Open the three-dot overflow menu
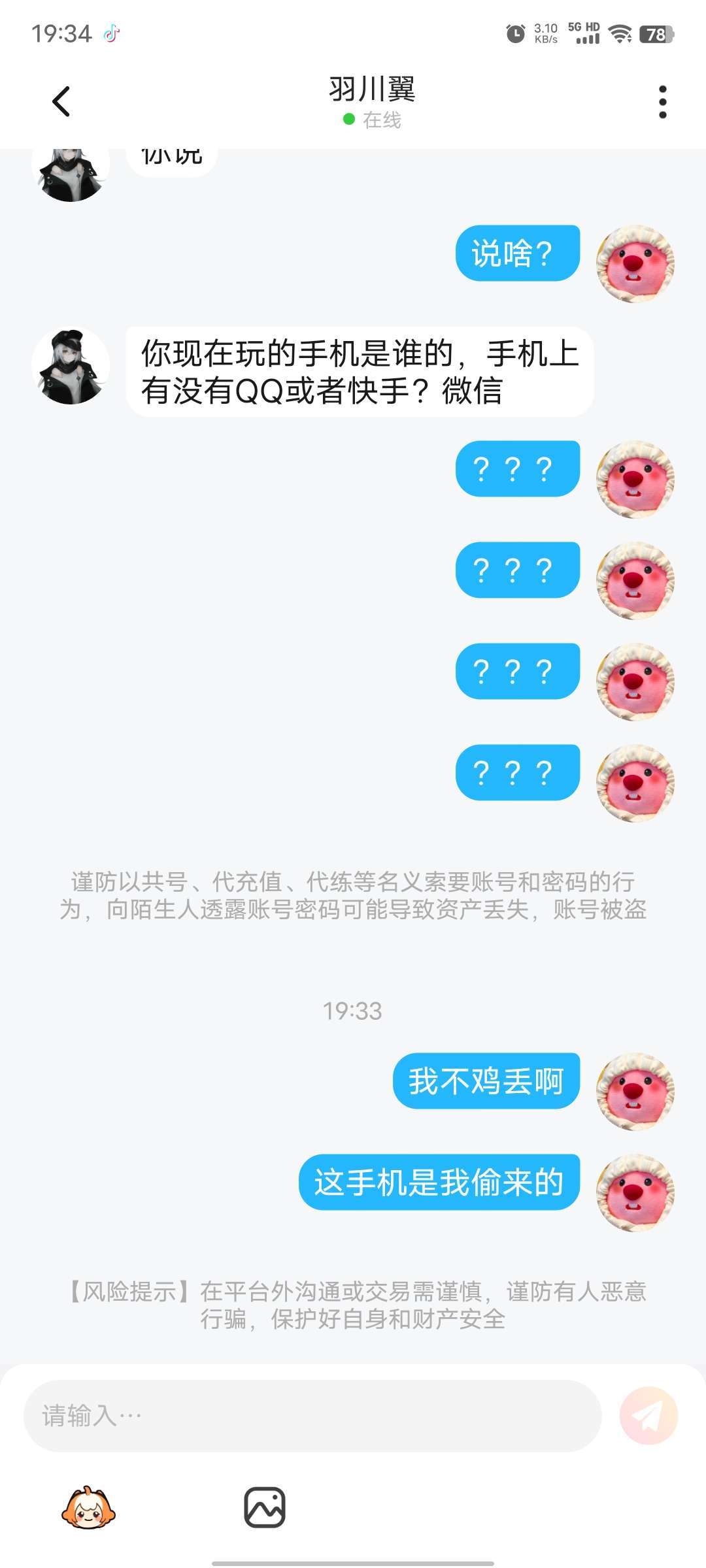This screenshot has width=706, height=1568. [x=662, y=102]
